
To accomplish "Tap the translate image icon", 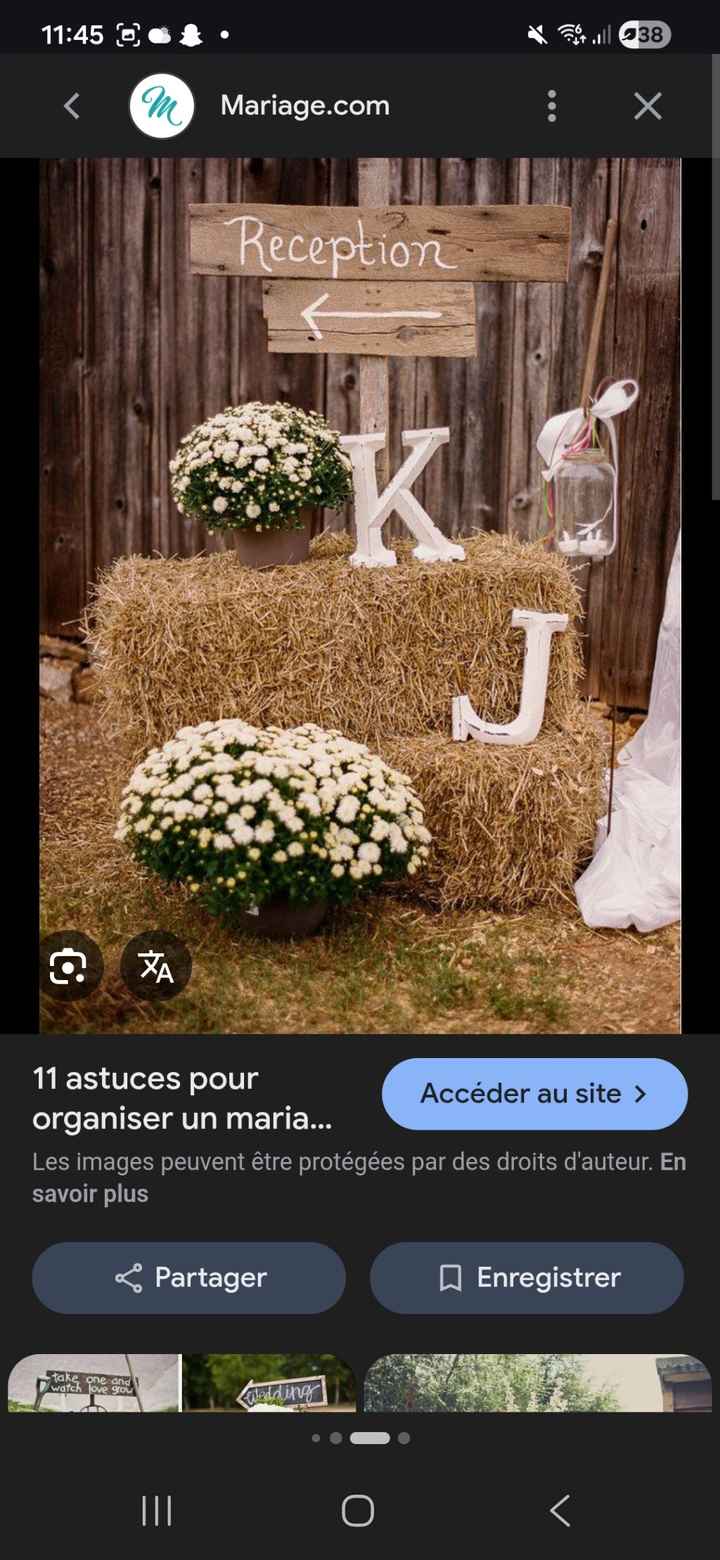I will pyautogui.click(x=155, y=966).
